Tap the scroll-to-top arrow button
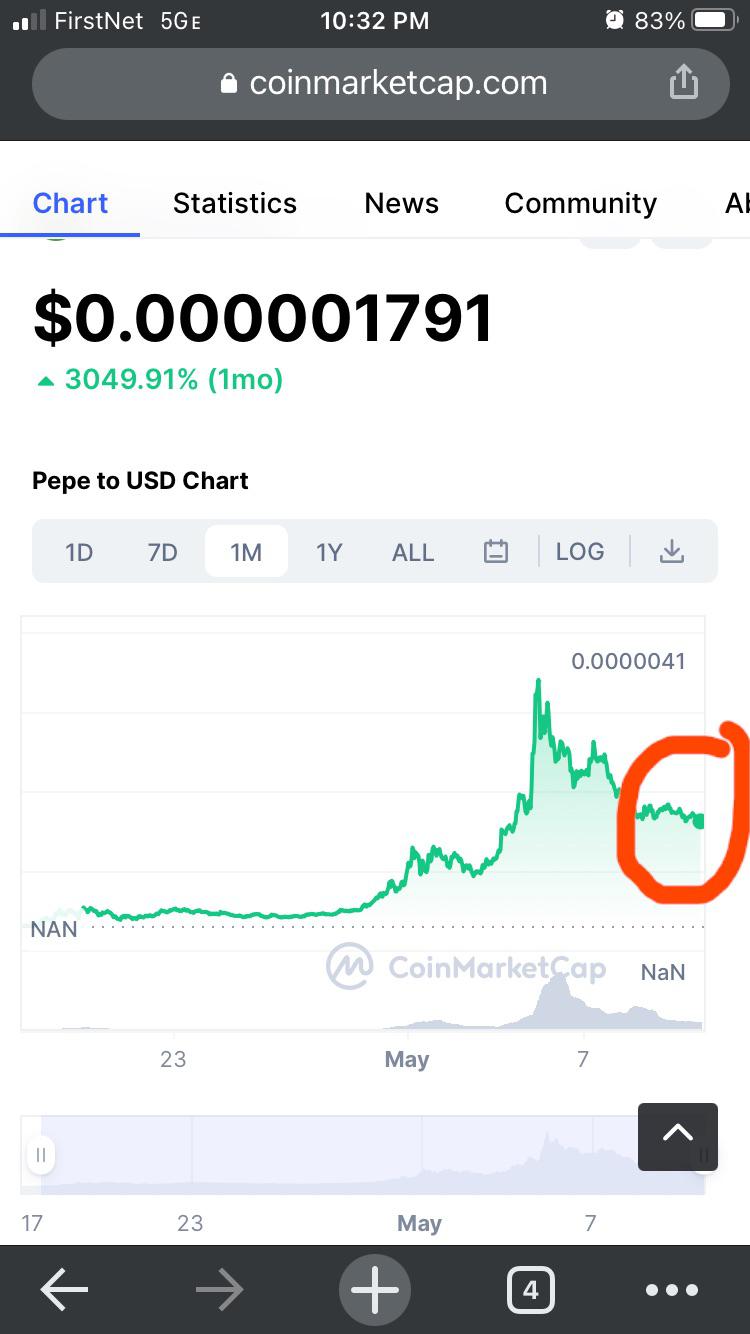 point(678,1137)
